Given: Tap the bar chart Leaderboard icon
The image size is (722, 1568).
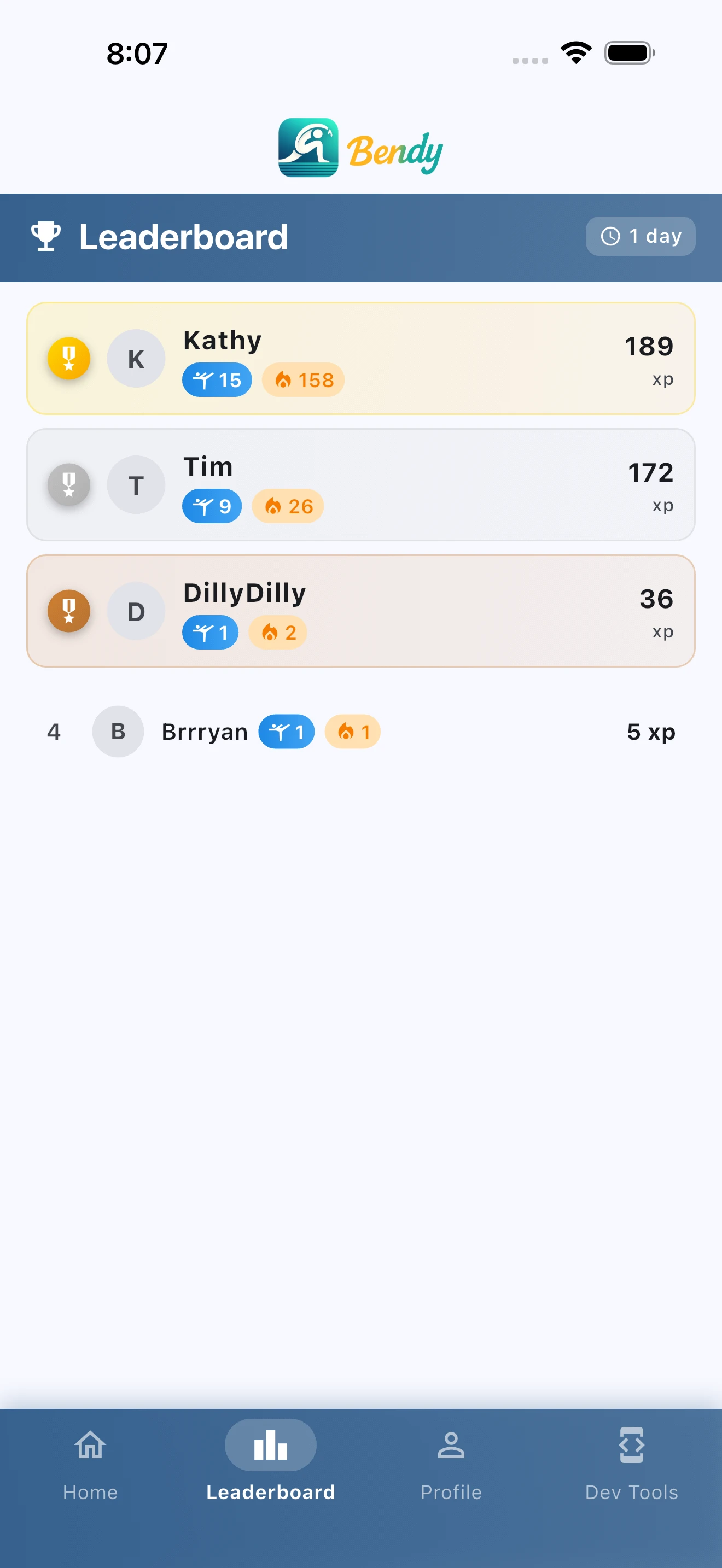Looking at the screenshot, I should [x=270, y=1444].
